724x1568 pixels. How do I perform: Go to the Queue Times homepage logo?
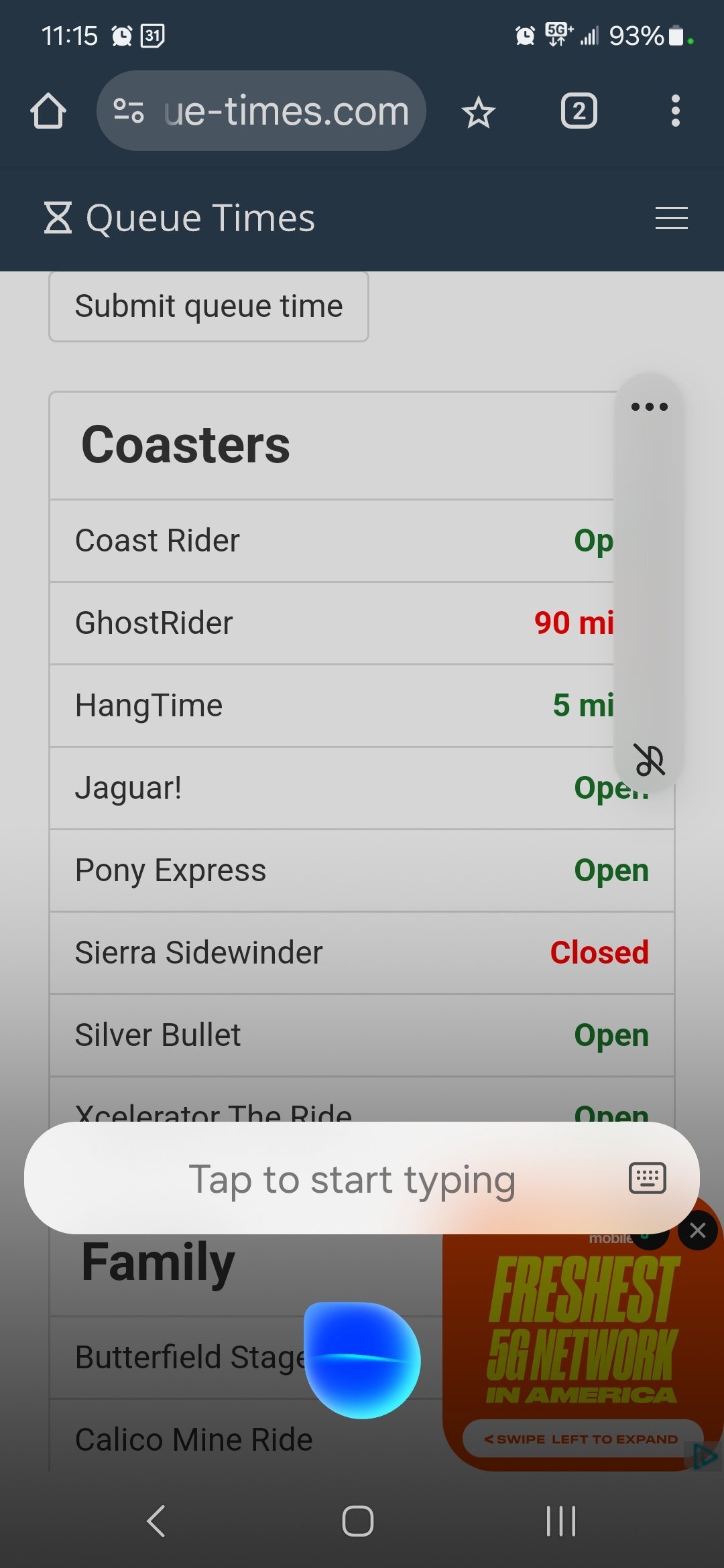179,218
